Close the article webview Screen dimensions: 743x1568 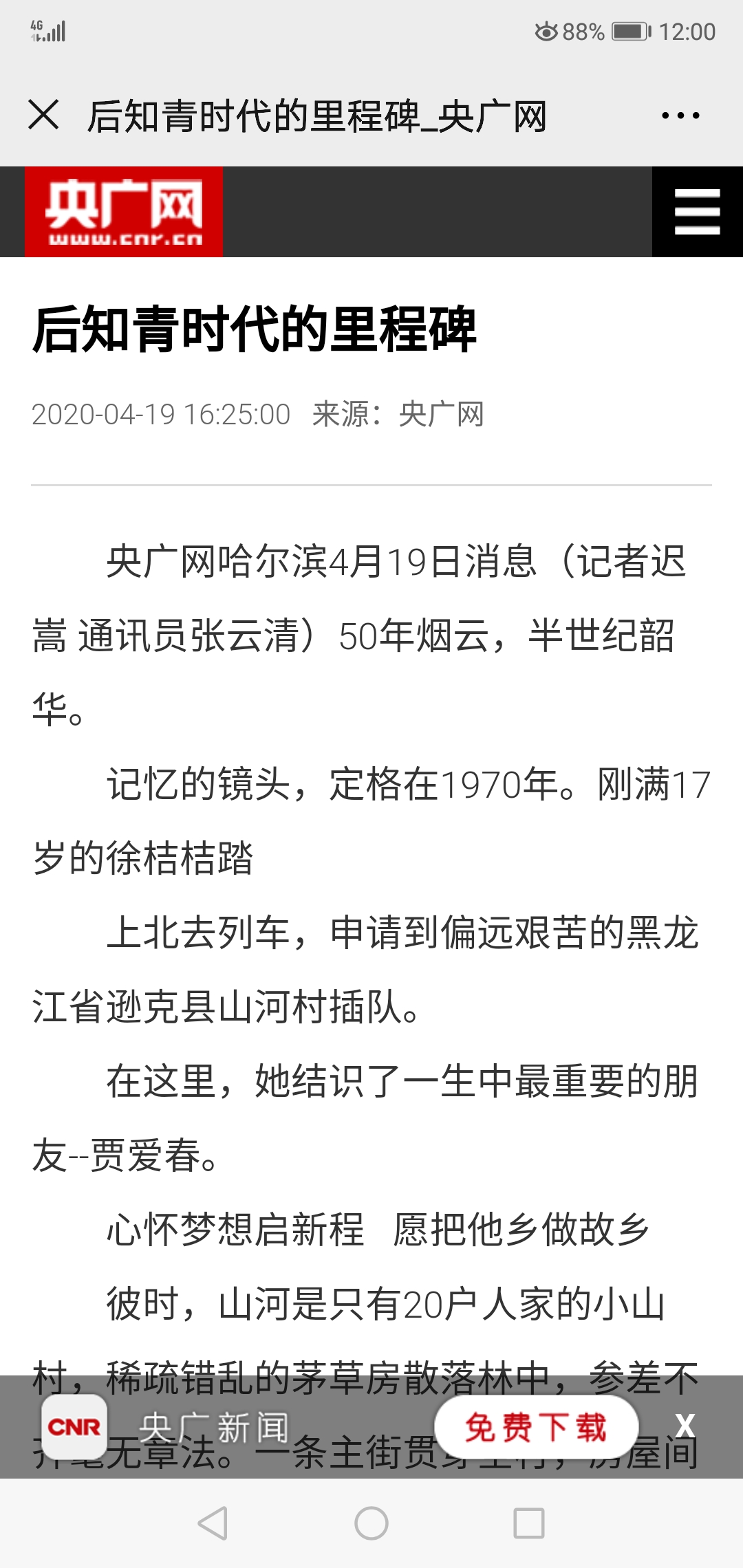click(x=43, y=114)
